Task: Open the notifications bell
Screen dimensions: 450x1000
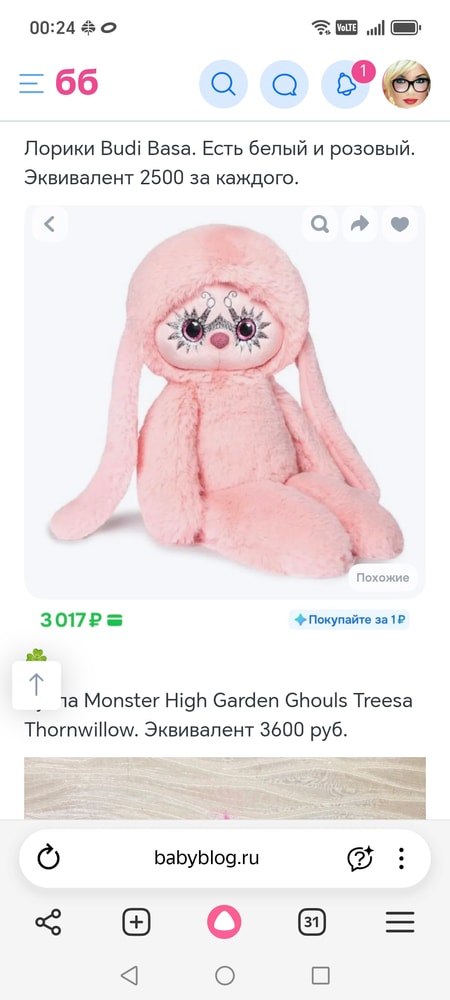Action: point(345,84)
